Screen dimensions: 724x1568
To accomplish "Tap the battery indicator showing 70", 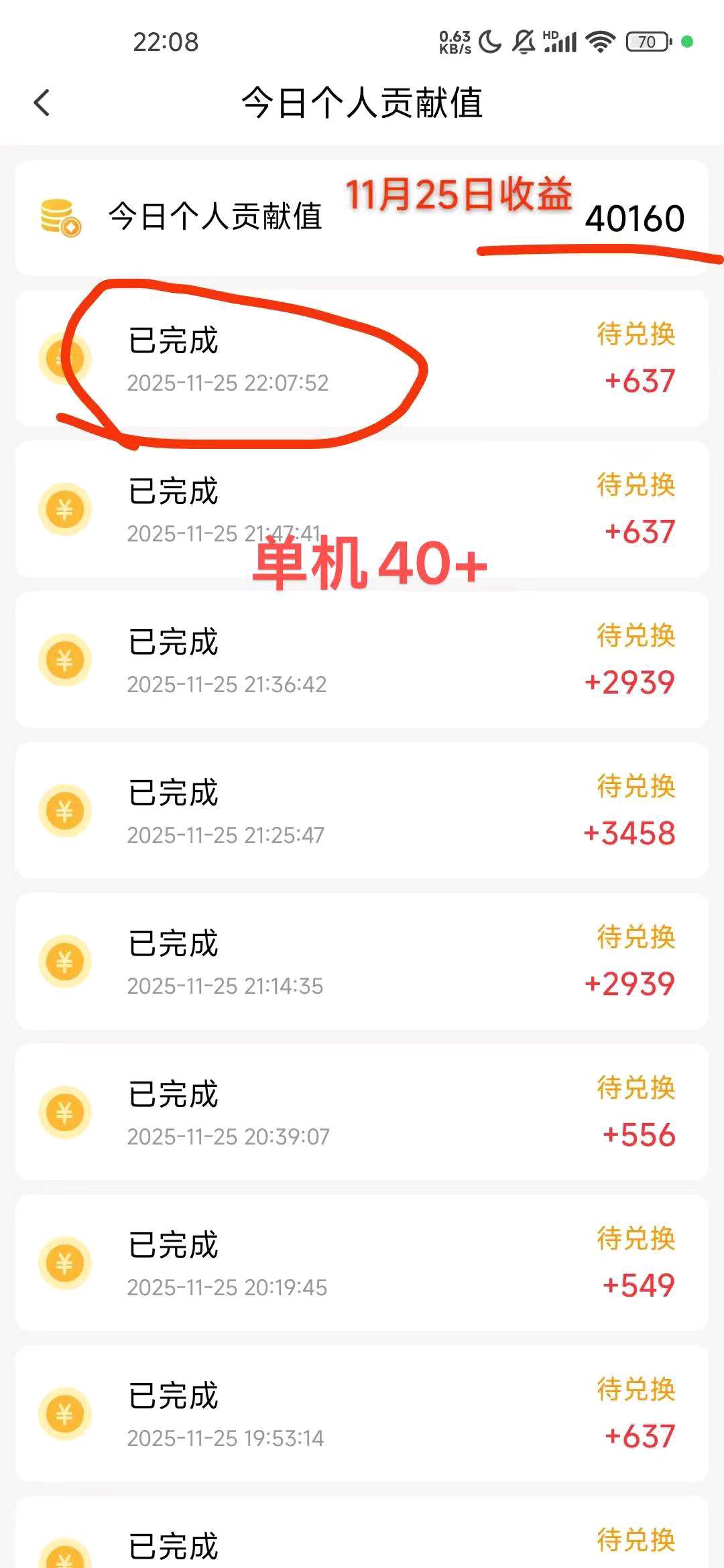I will 645,42.
